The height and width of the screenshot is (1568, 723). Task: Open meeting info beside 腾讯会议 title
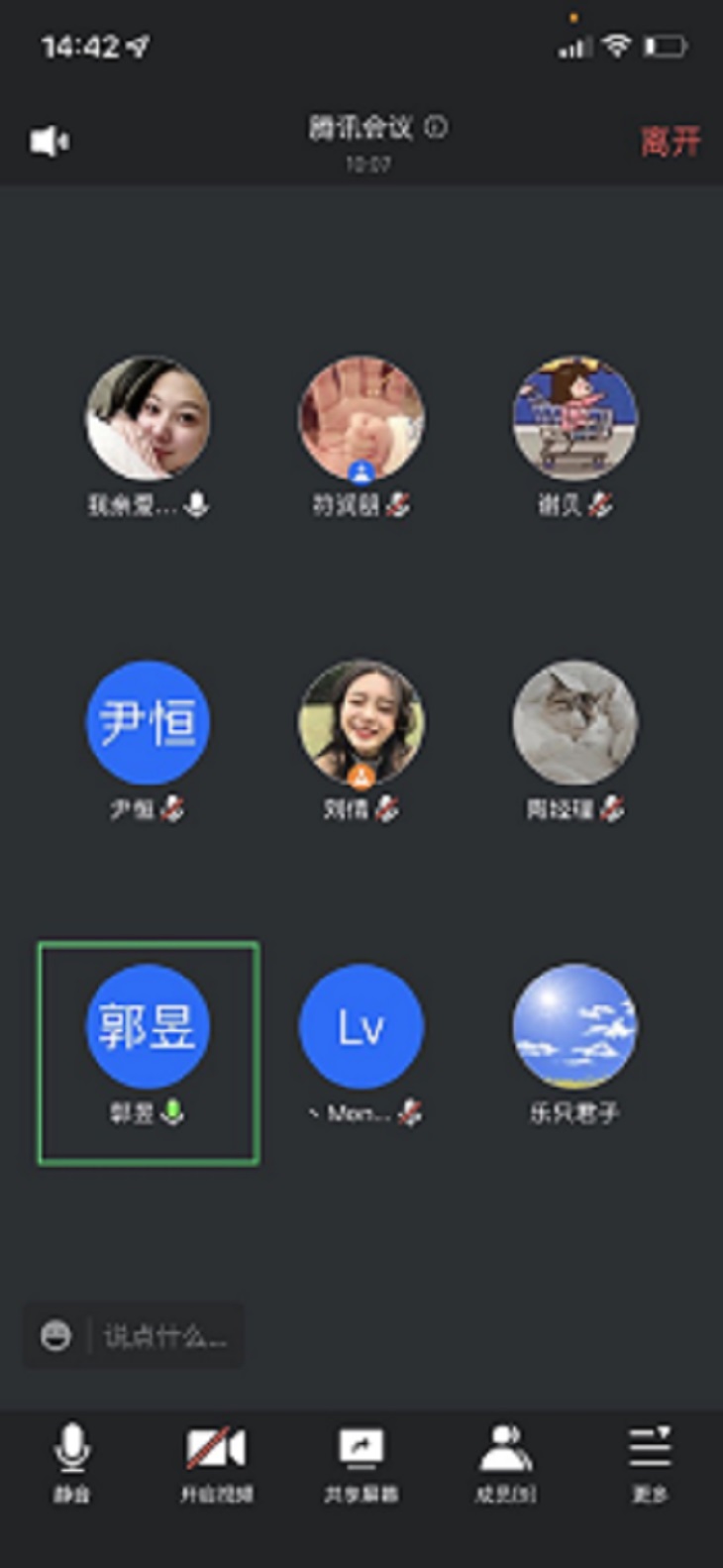pyautogui.click(x=436, y=127)
